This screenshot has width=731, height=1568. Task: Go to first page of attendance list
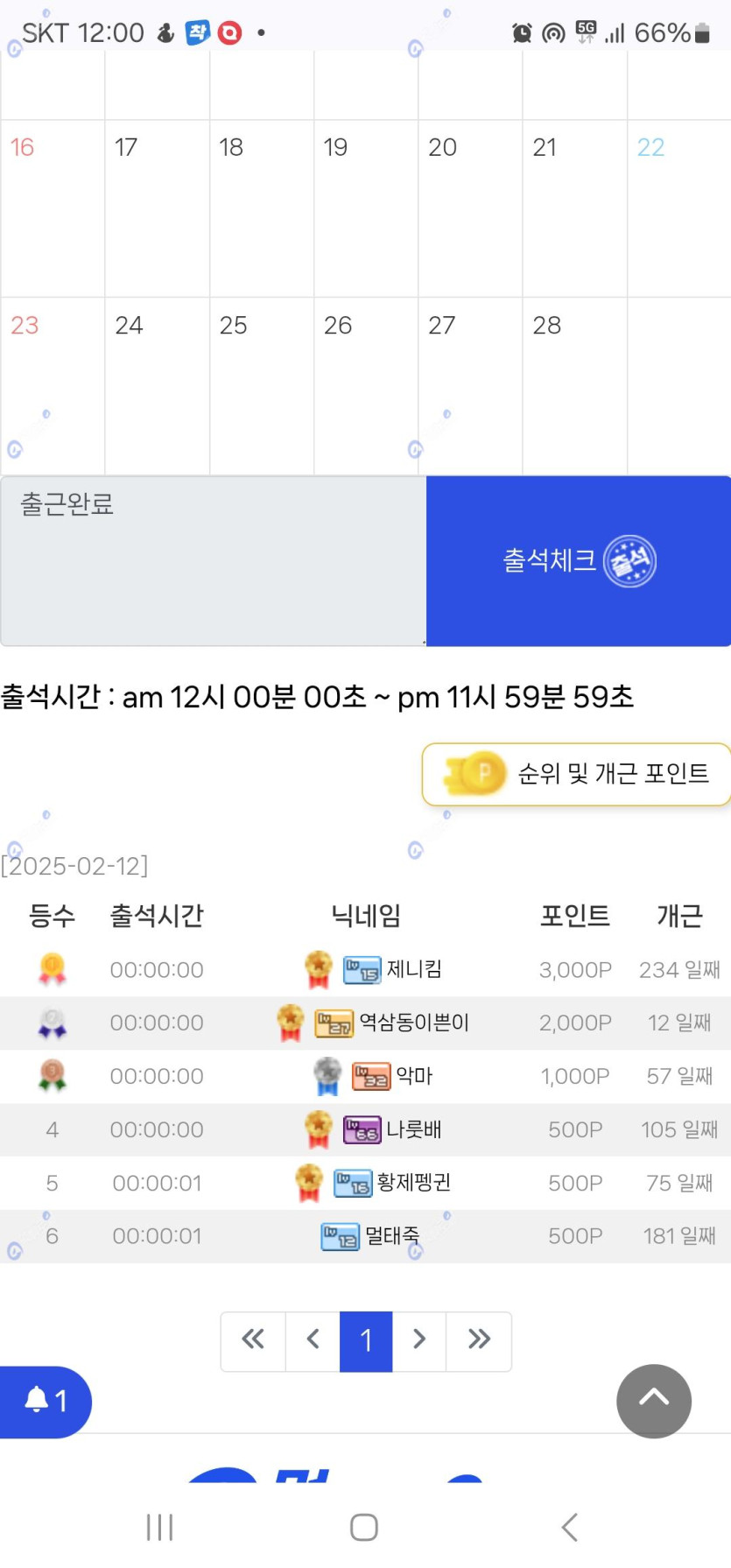[x=253, y=1339]
